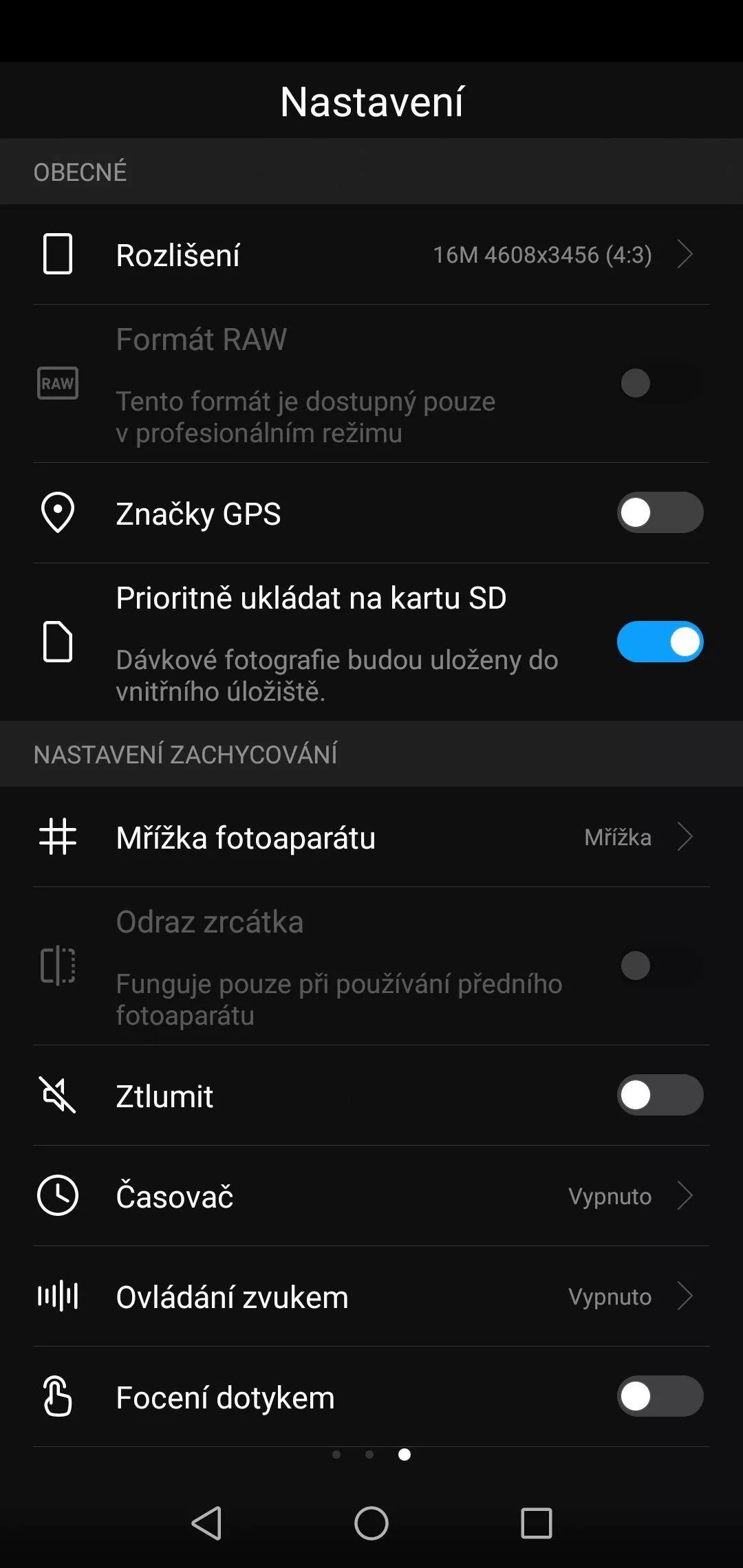This screenshot has height=1568, width=743.
Task: Enable Focení dotykem switch
Action: (x=660, y=1396)
